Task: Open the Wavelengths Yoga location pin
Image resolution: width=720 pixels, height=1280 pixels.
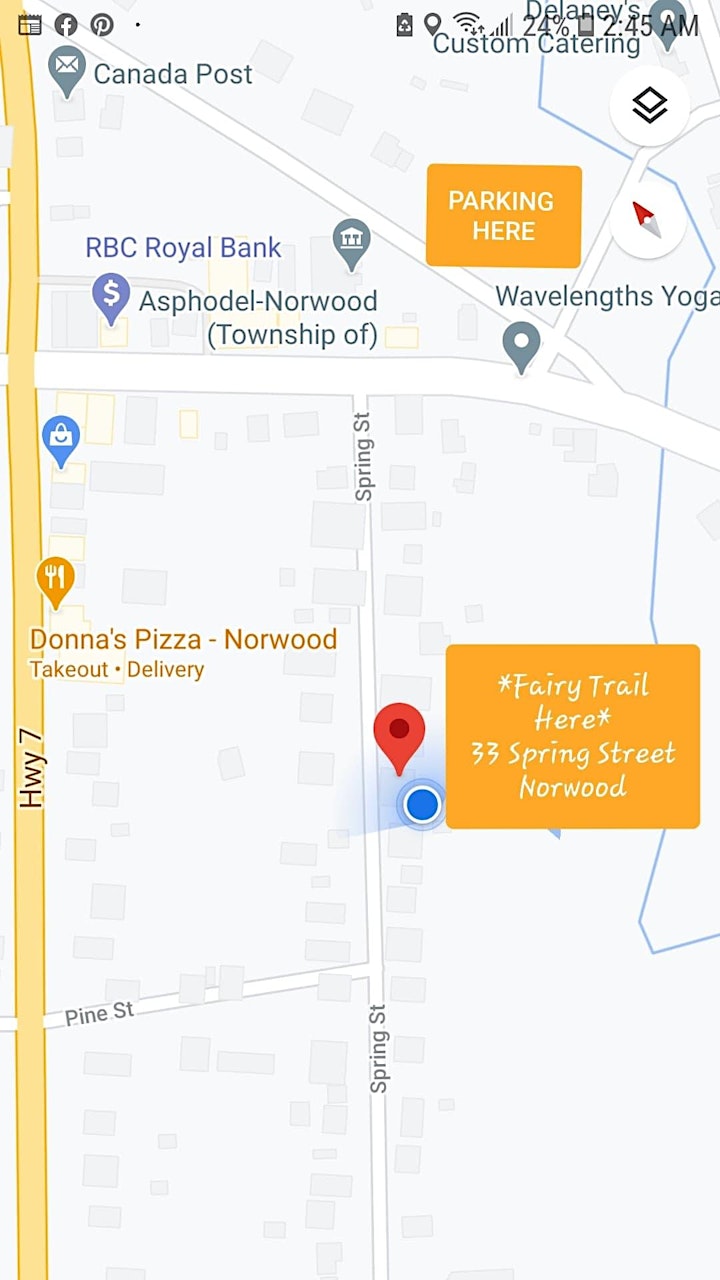Action: coord(521,348)
